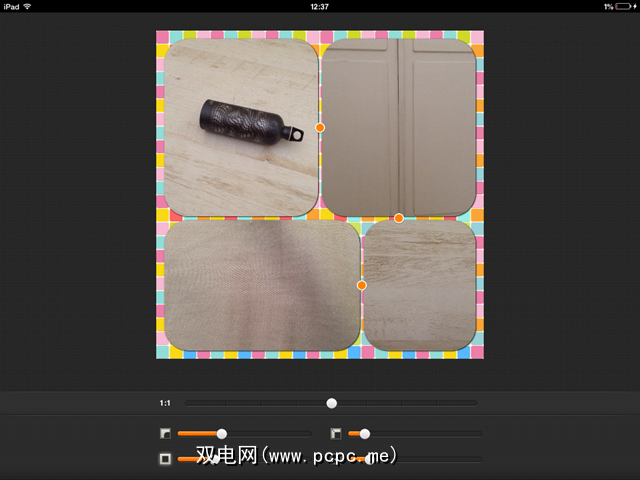Tap the border width slider track
640x480 pixels.
pyautogui.click(x=270, y=459)
